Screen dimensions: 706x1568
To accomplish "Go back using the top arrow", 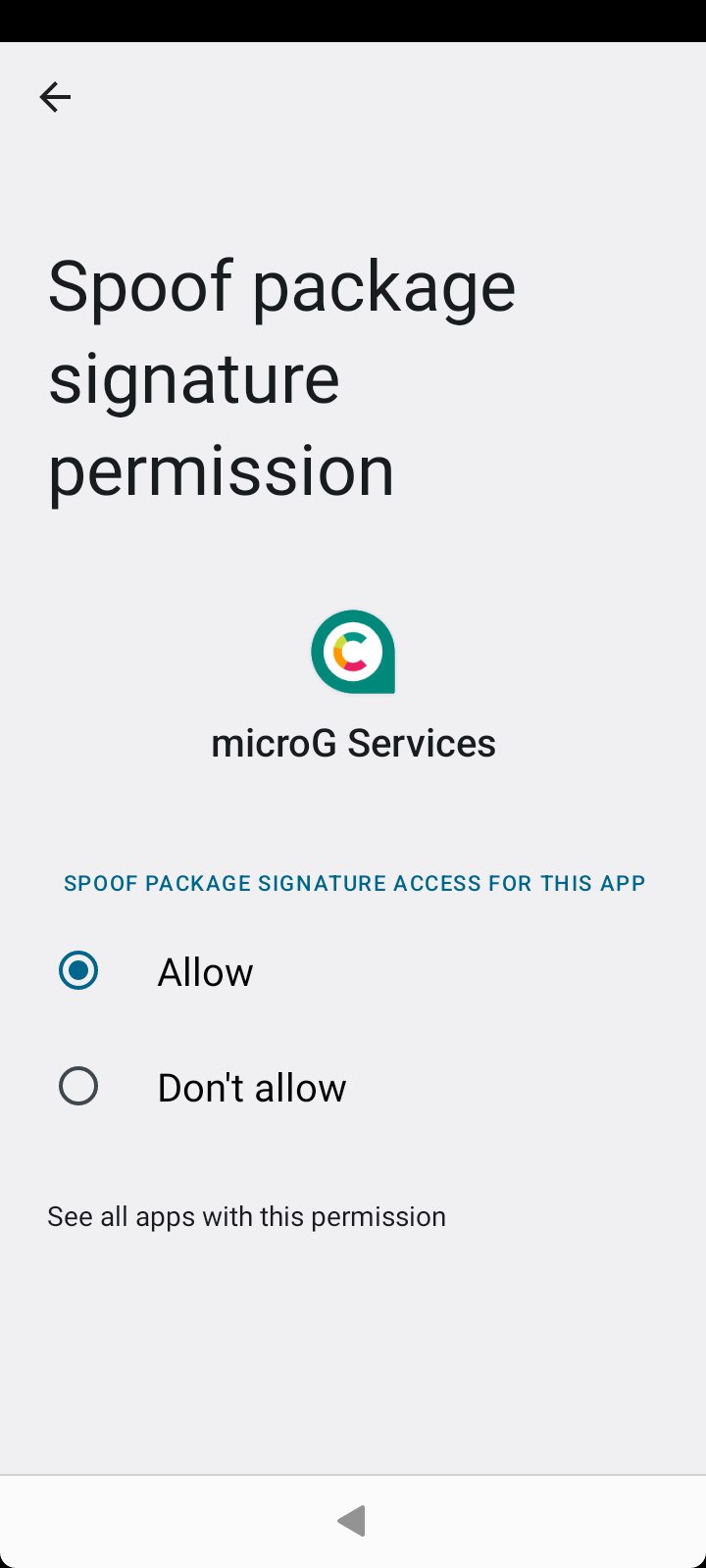I will click(x=55, y=96).
